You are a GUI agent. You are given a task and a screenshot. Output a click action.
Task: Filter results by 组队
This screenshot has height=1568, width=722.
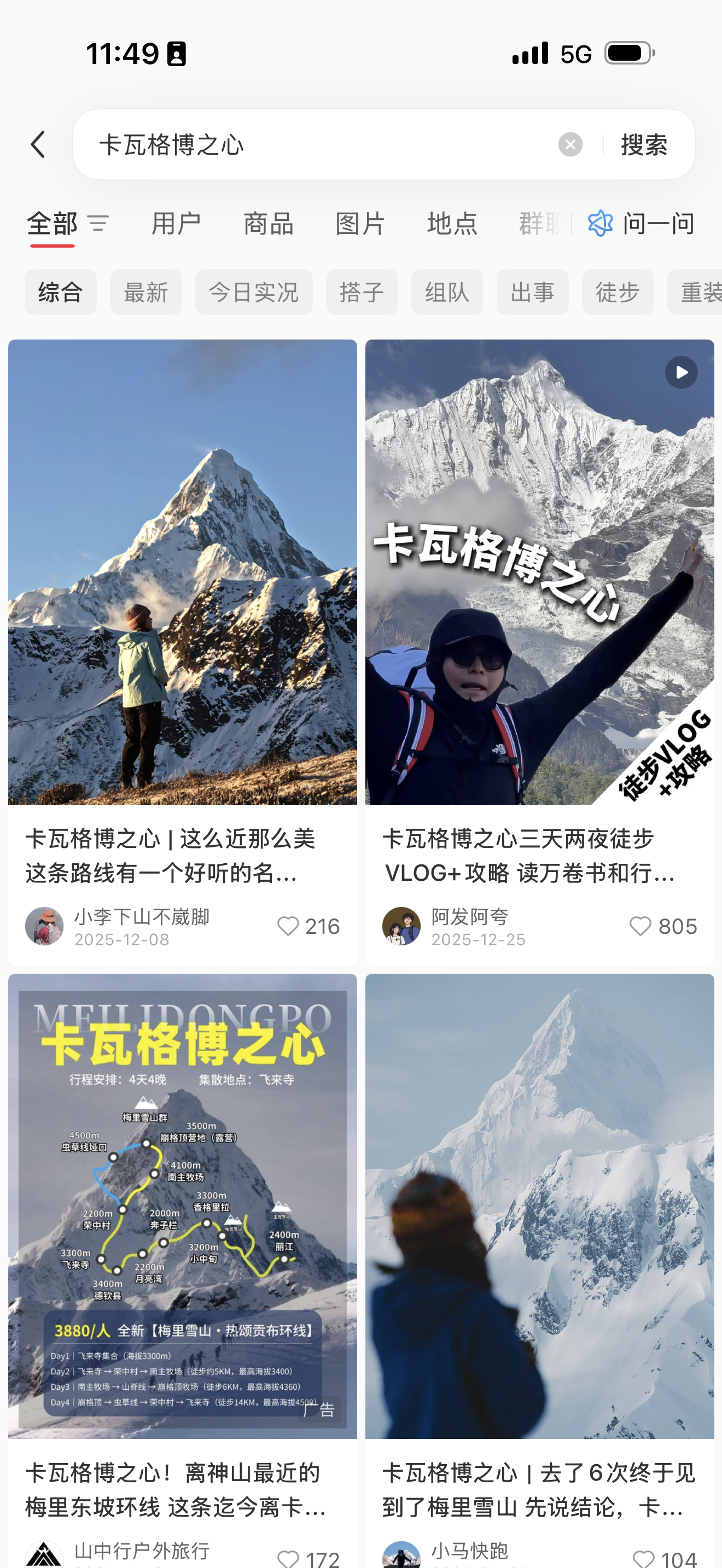point(447,292)
